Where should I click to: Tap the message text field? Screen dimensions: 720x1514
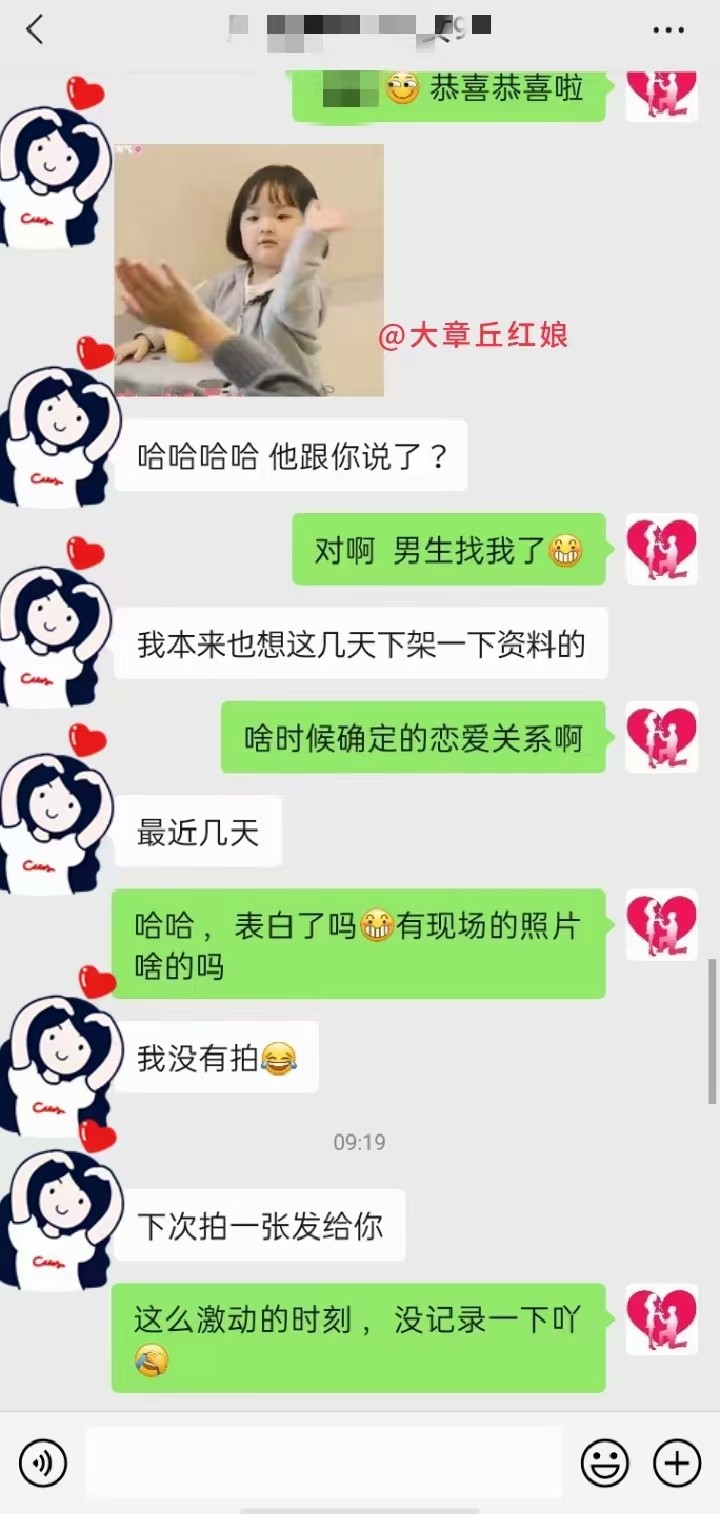click(x=323, y=1463)
